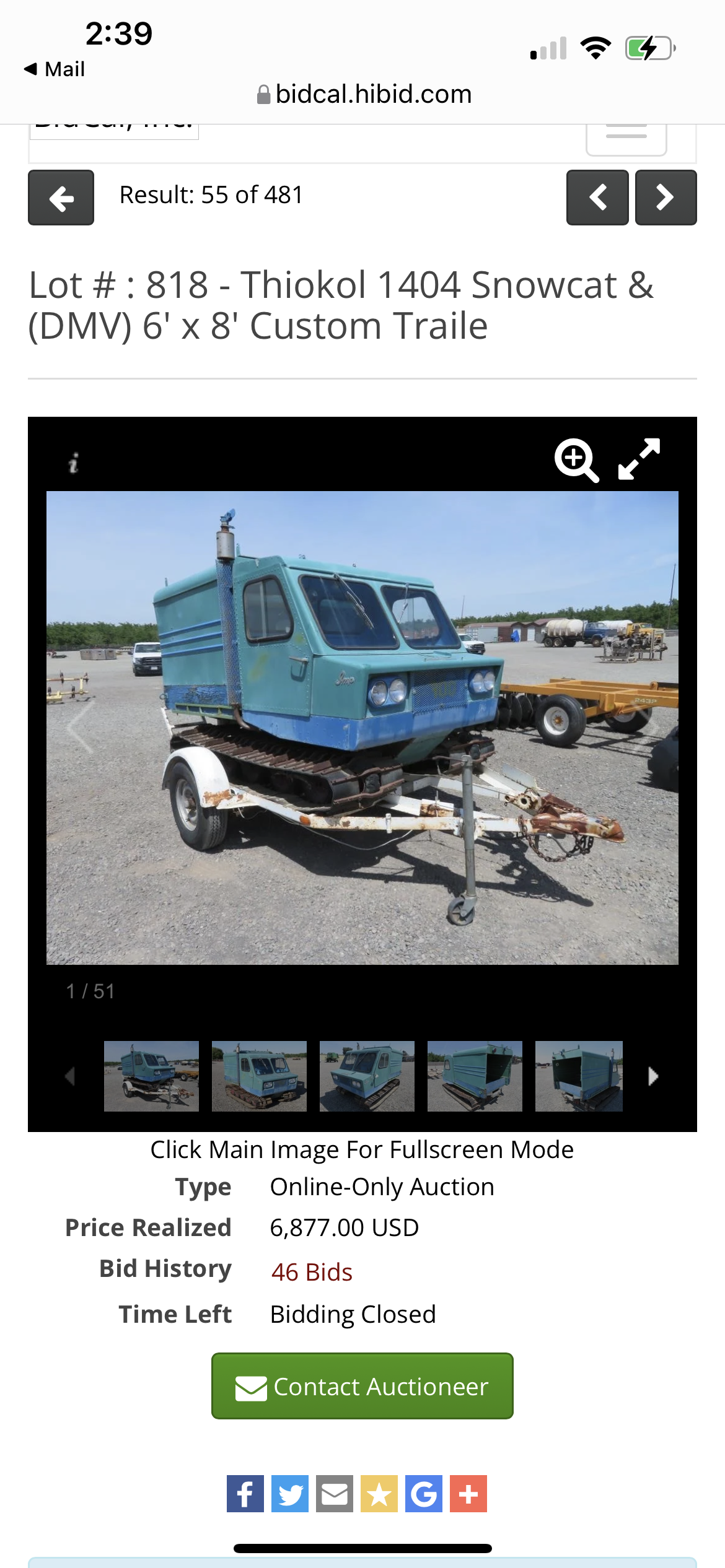Return to the Mail app
The width and height of the screenshot is (725, 1568).
[x=55, y=69]
